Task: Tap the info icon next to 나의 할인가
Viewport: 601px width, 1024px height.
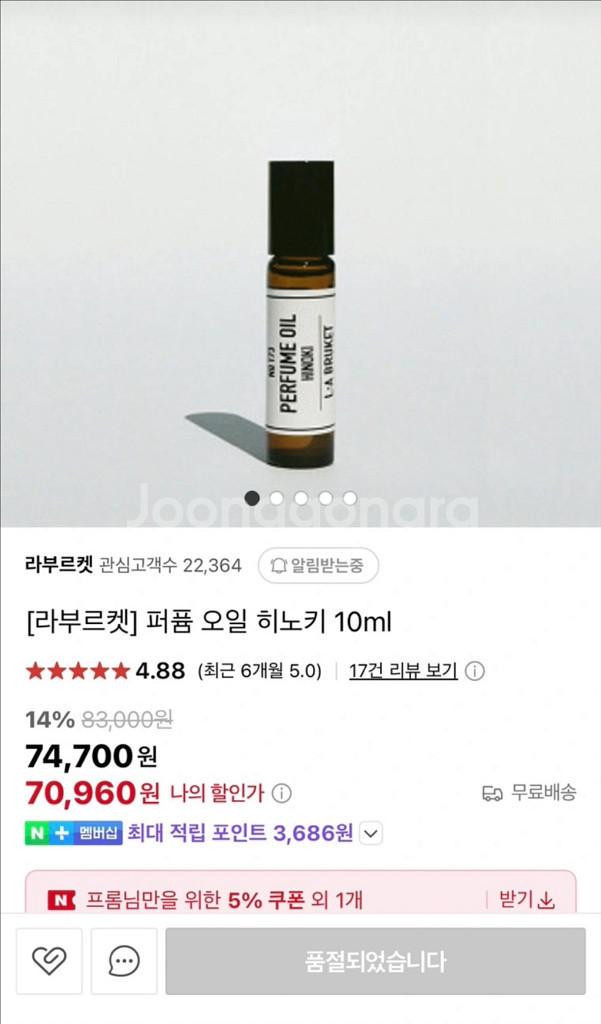Action: [x=282, y=793]
